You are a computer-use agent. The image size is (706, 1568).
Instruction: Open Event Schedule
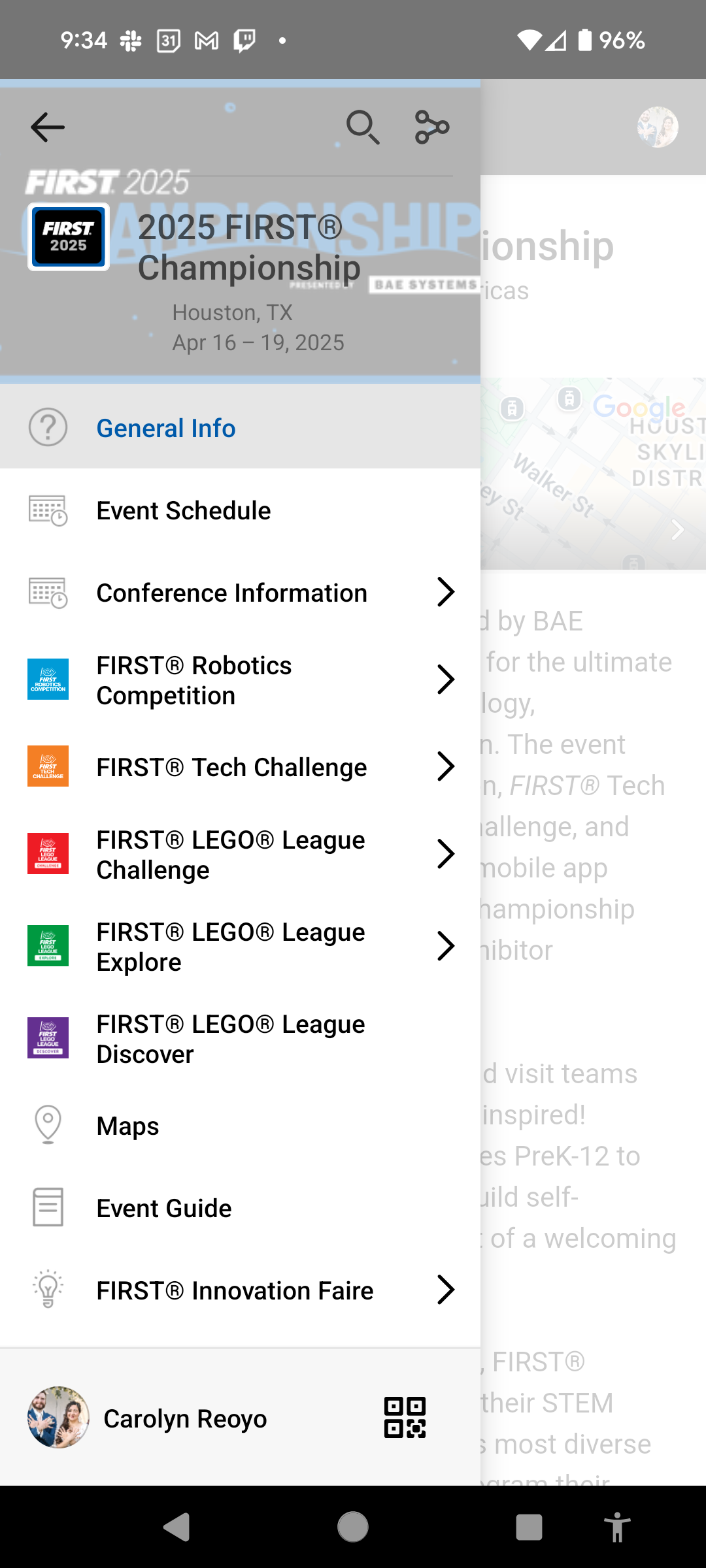[240, 510]
